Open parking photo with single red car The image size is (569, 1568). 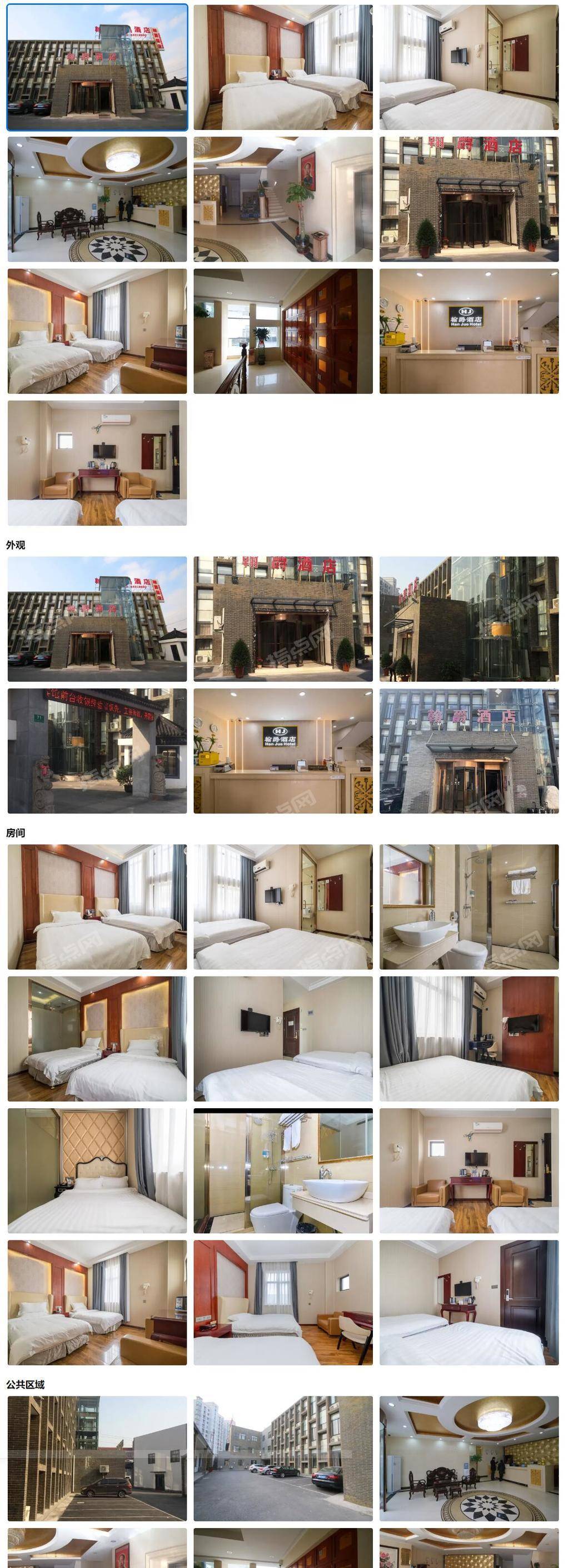click(97, 1458)
